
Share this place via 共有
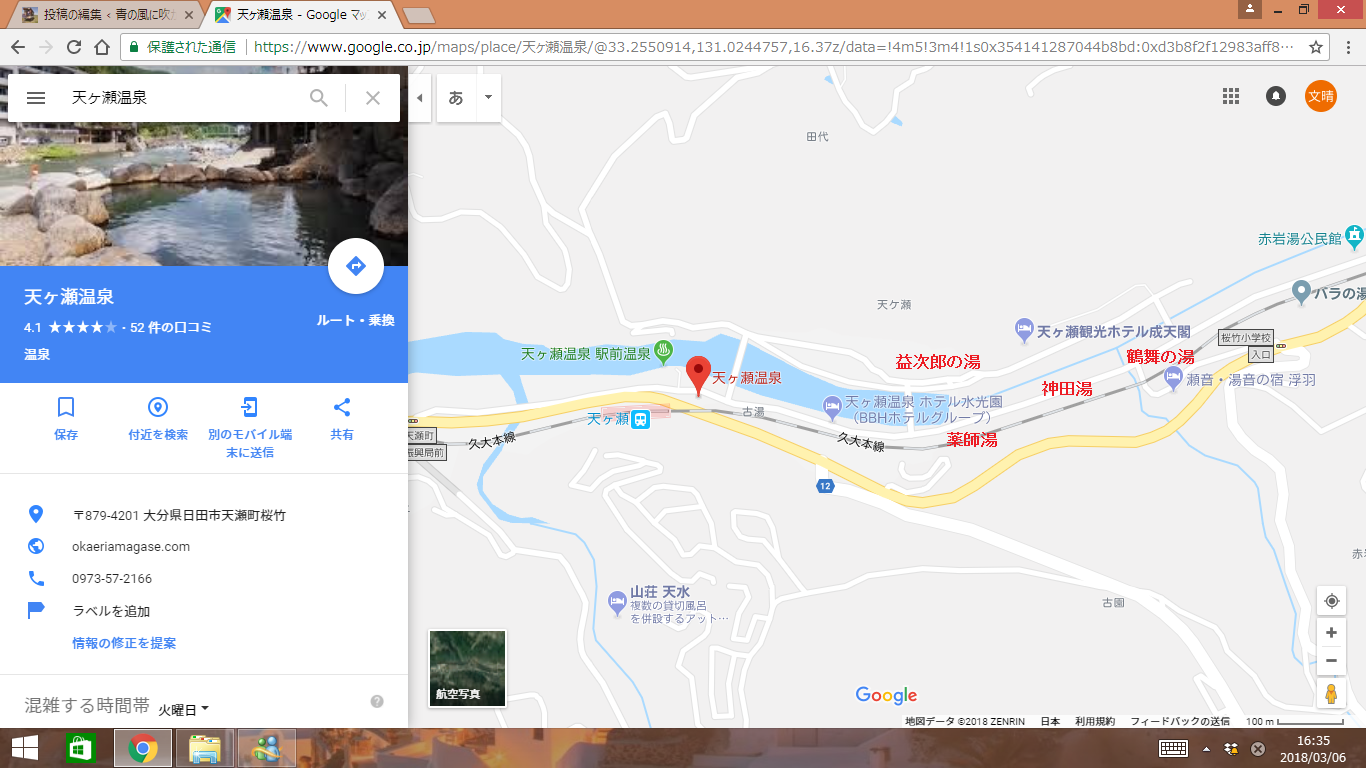pyautogui.click(x=342, y=418)
